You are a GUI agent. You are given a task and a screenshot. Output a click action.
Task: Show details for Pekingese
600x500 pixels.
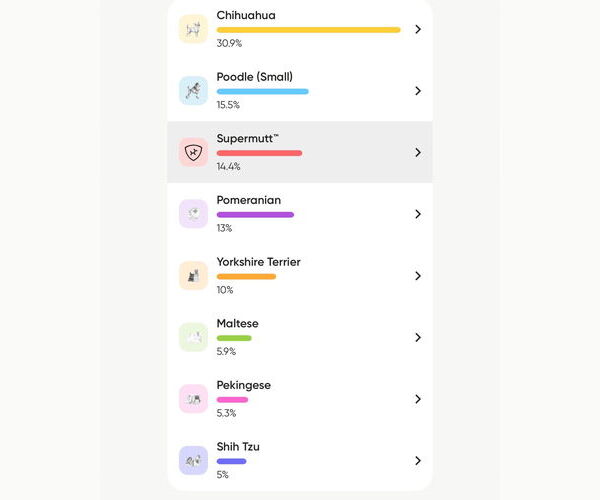(300, 398)
